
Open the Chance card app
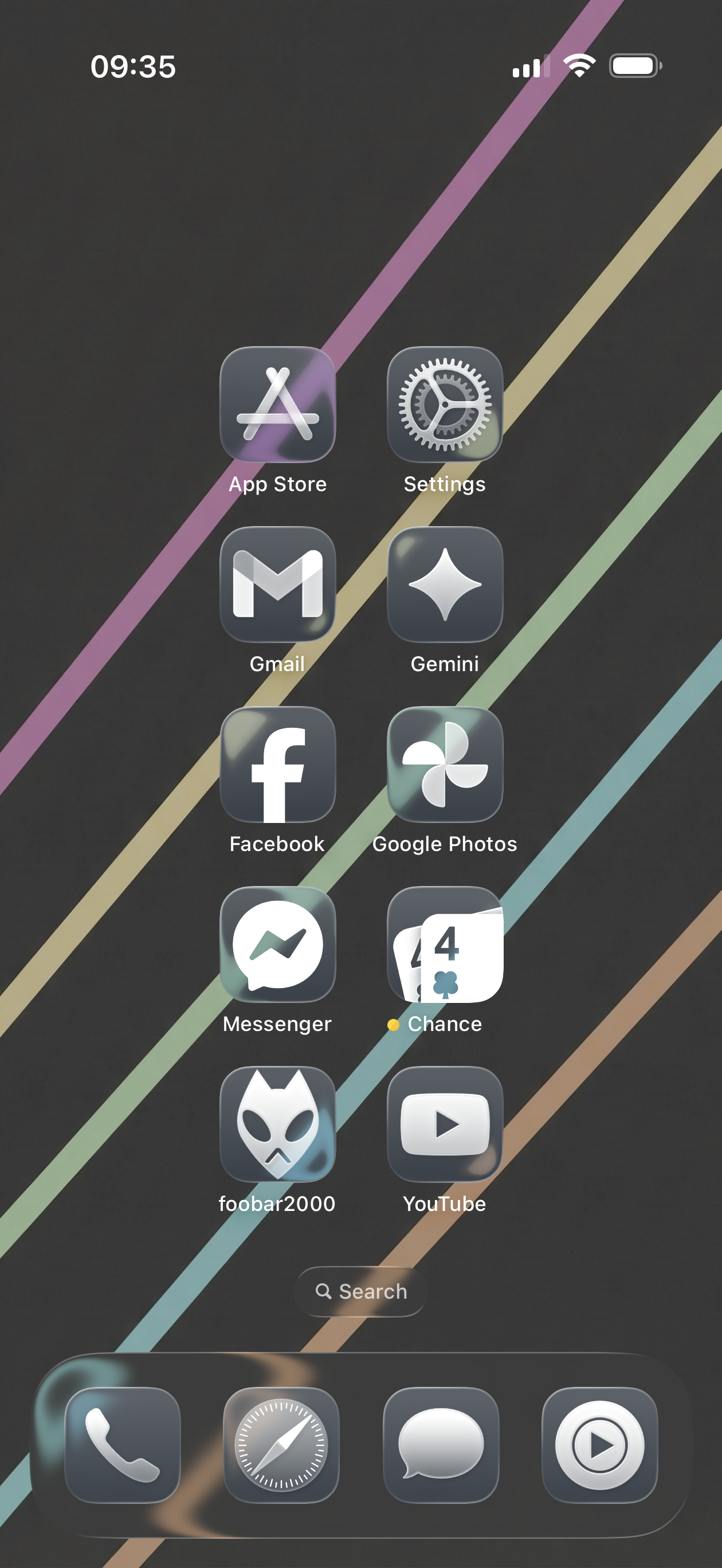click(445, 944)
